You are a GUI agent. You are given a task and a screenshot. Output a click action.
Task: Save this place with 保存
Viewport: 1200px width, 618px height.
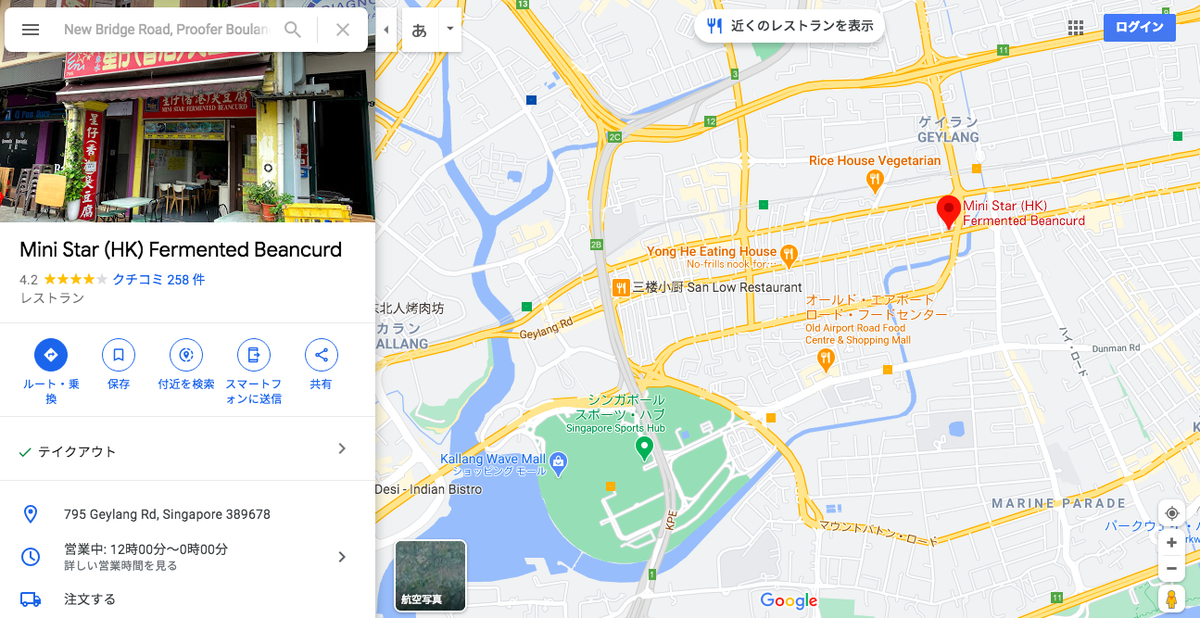[x=118, y=355]
